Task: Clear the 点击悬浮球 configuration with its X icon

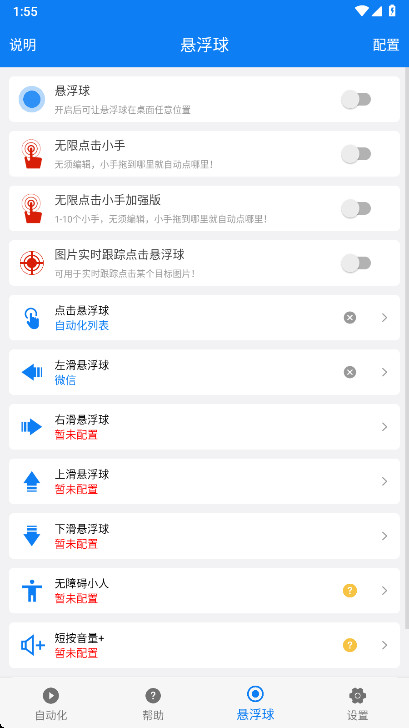Action: (x=350, y=318)
